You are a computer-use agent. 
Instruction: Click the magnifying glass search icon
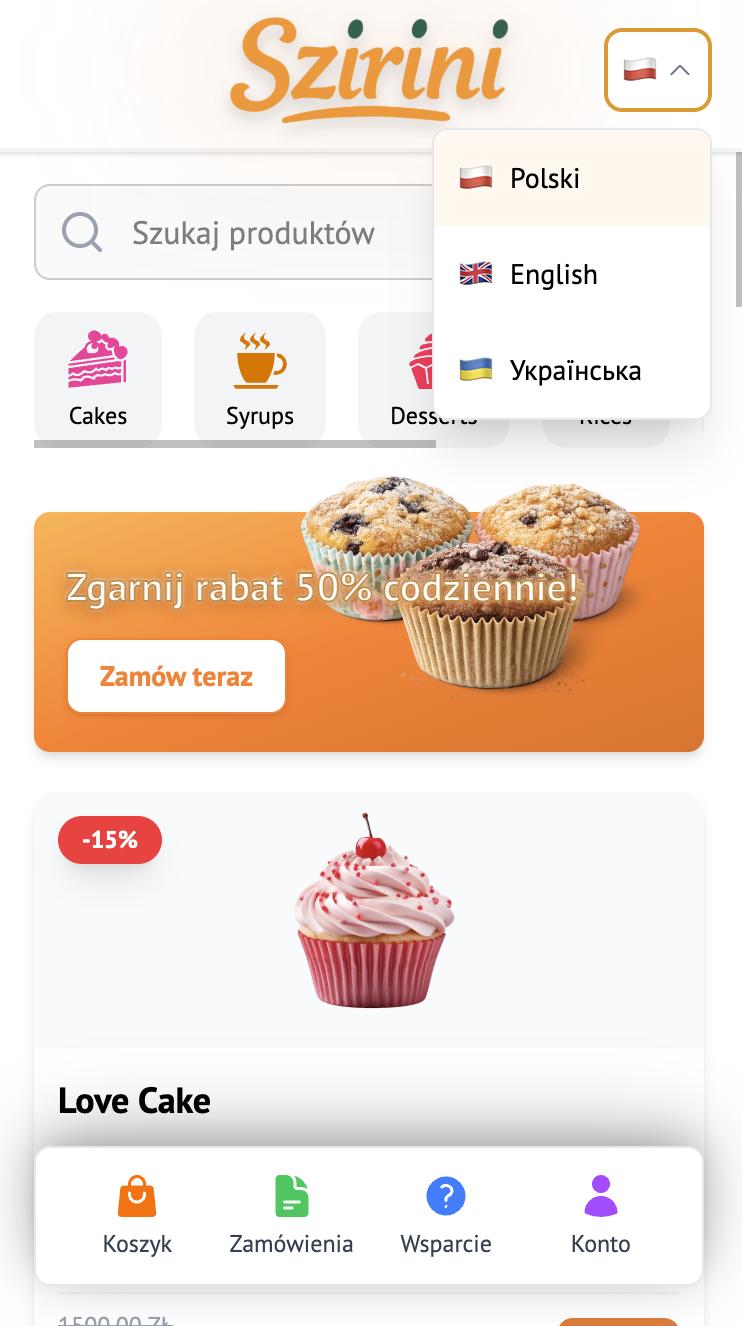82,232
